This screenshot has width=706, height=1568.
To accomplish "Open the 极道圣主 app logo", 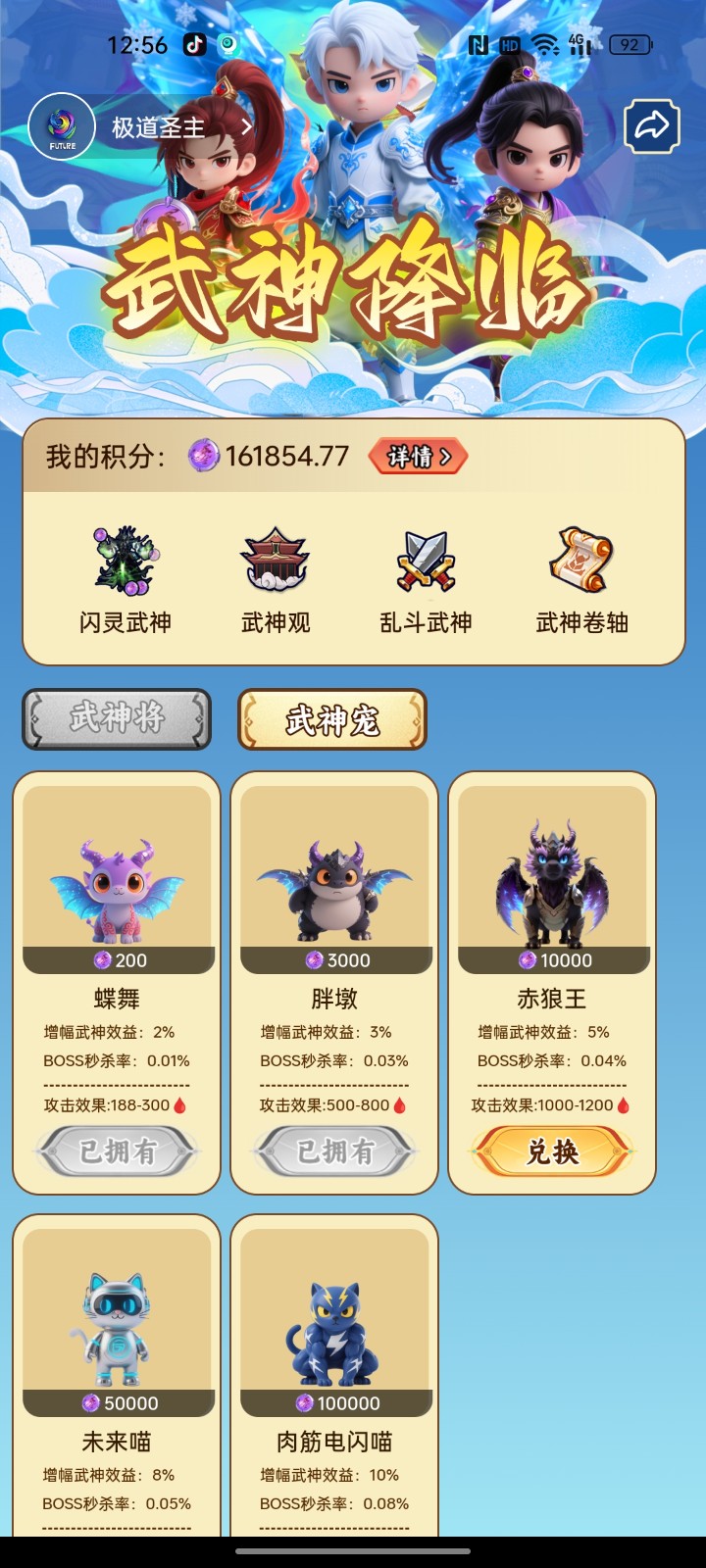I will tap(63, 124).
